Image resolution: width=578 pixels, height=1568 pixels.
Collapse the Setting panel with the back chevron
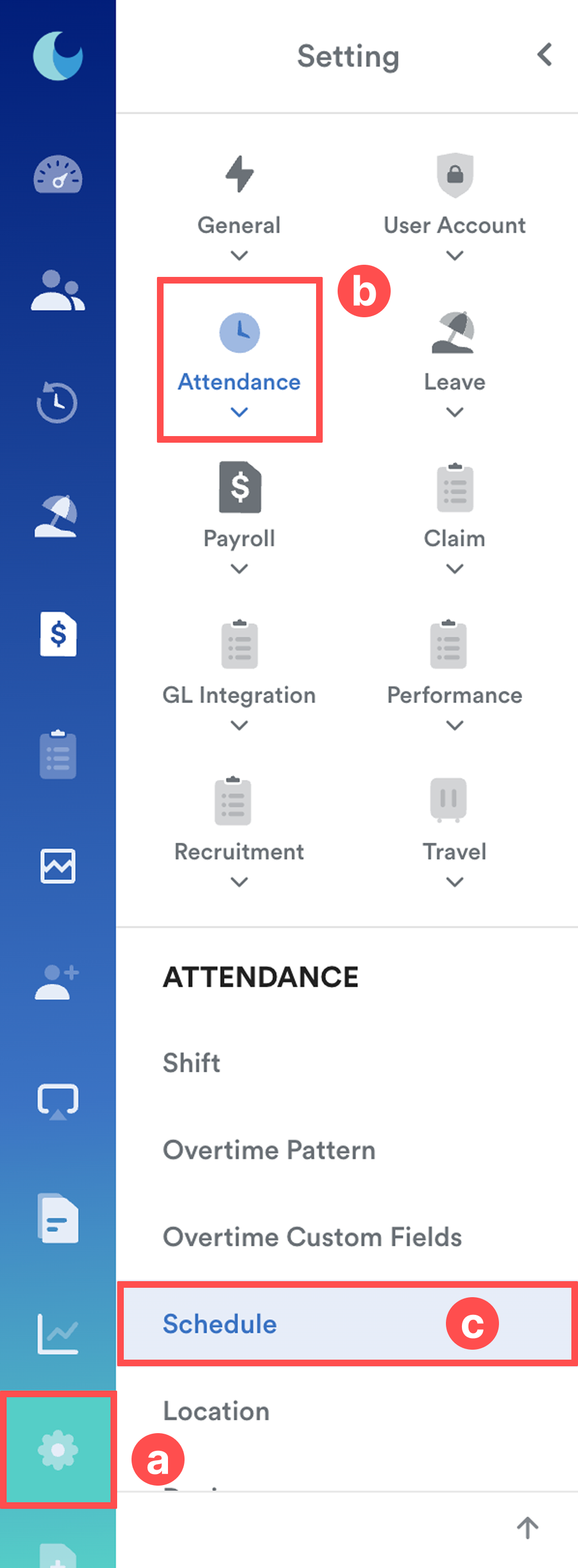tap(544, 55)
